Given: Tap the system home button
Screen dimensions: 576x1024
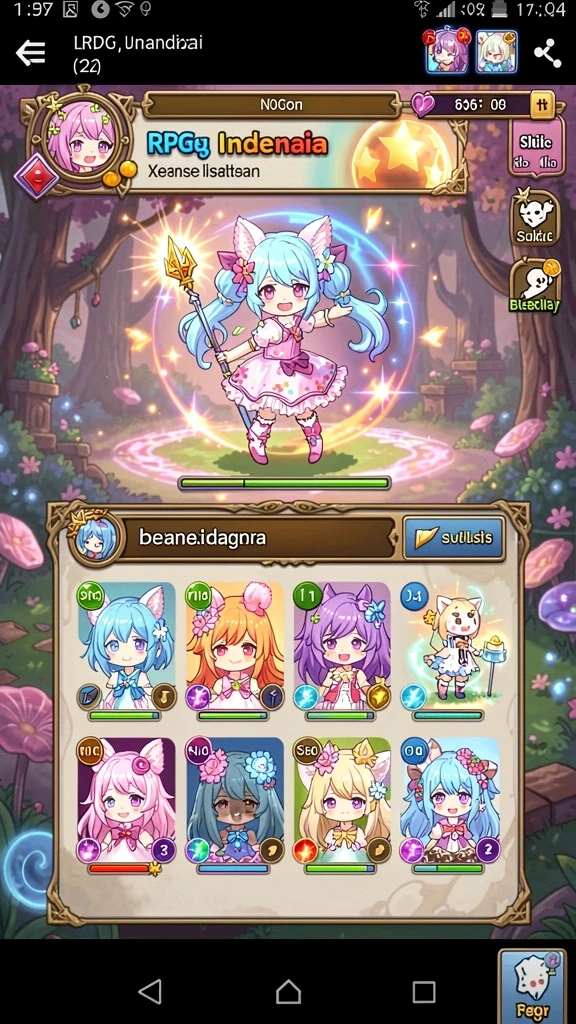Looking at the screenshot, I should 288,991.
